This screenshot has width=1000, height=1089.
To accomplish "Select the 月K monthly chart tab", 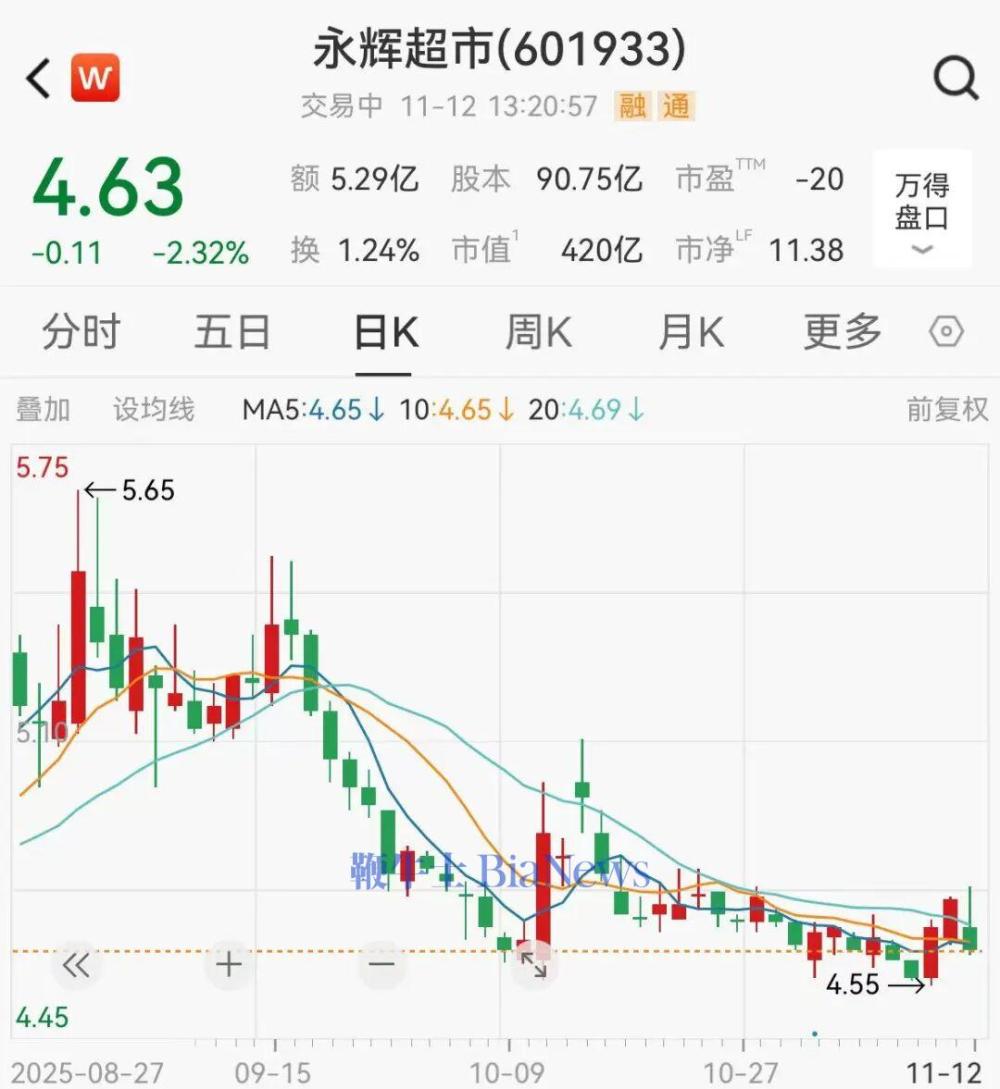I will point(689,333).
